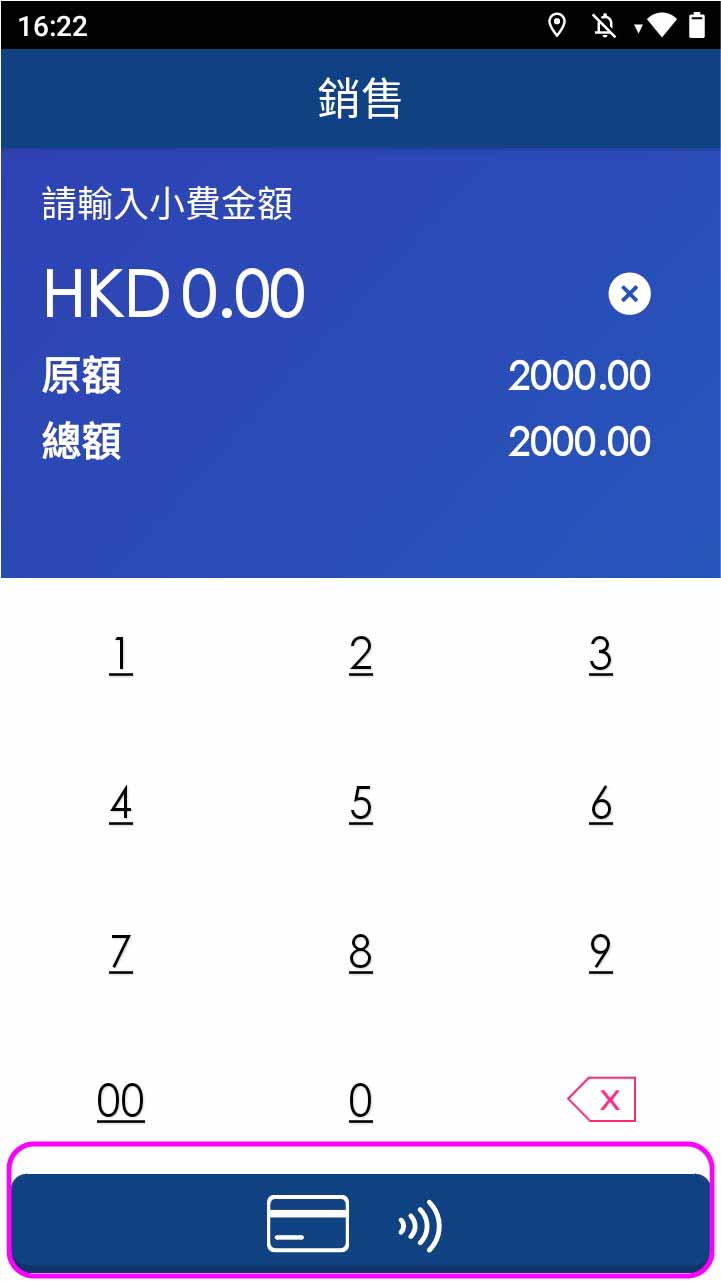
Task: Proceed to card or contactless payment
Action: [x=360, y=1223]
